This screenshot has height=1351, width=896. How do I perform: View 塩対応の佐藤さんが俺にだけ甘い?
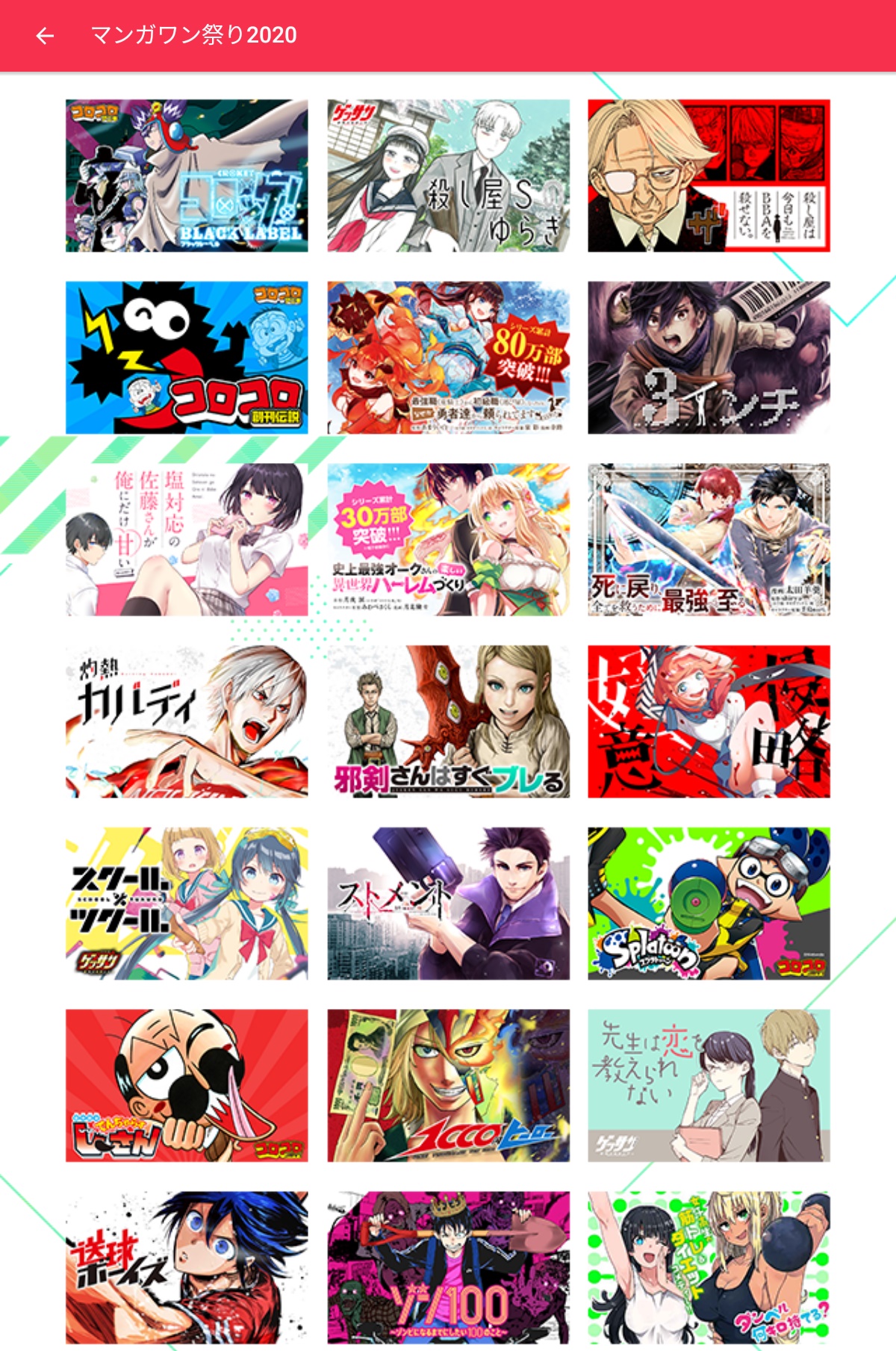[187, 539]
